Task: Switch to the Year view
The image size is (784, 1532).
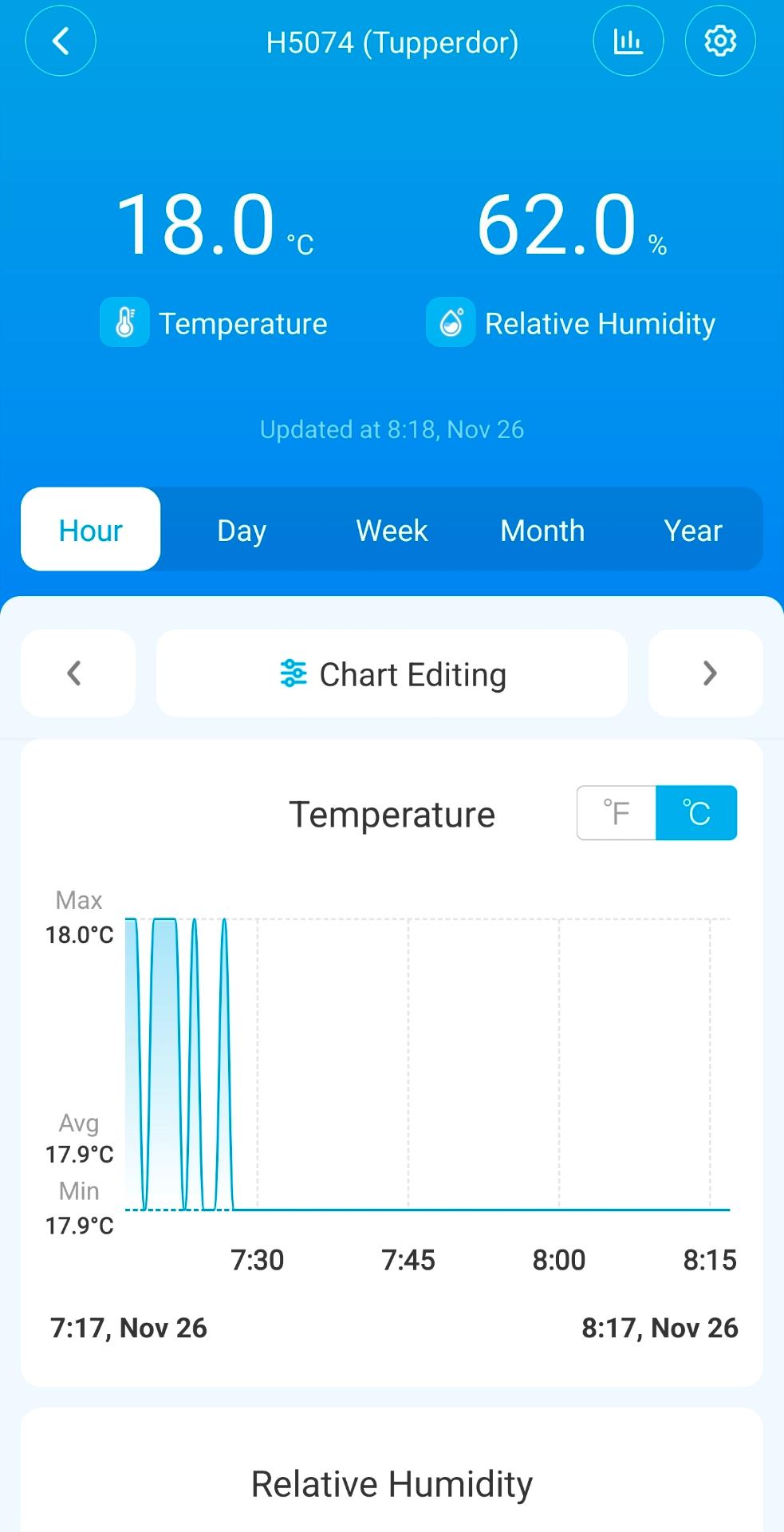Action: coord(692,530)
